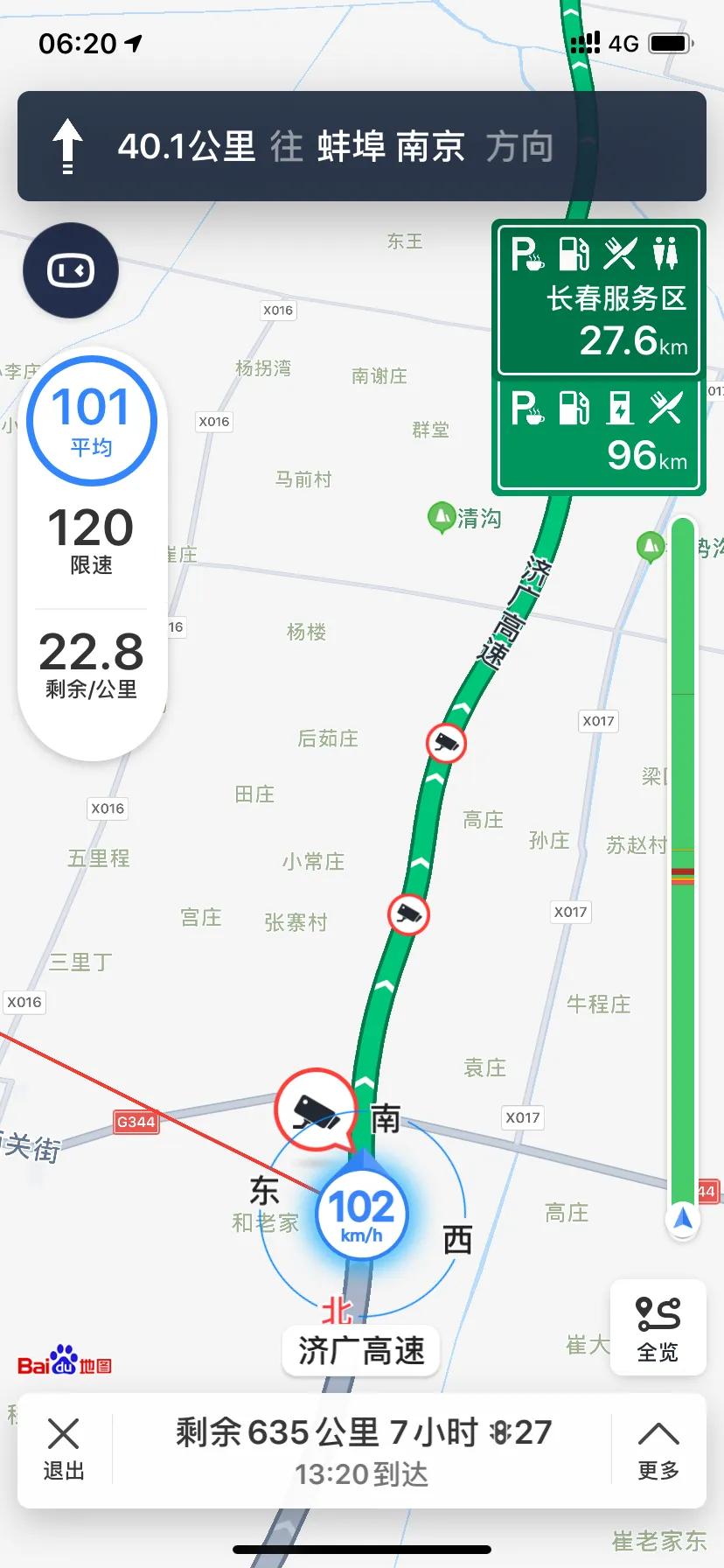Screen dimensions: 724x1568
Task: Tap the minimized map window icon below banner
Action: (x=71, y=270)
